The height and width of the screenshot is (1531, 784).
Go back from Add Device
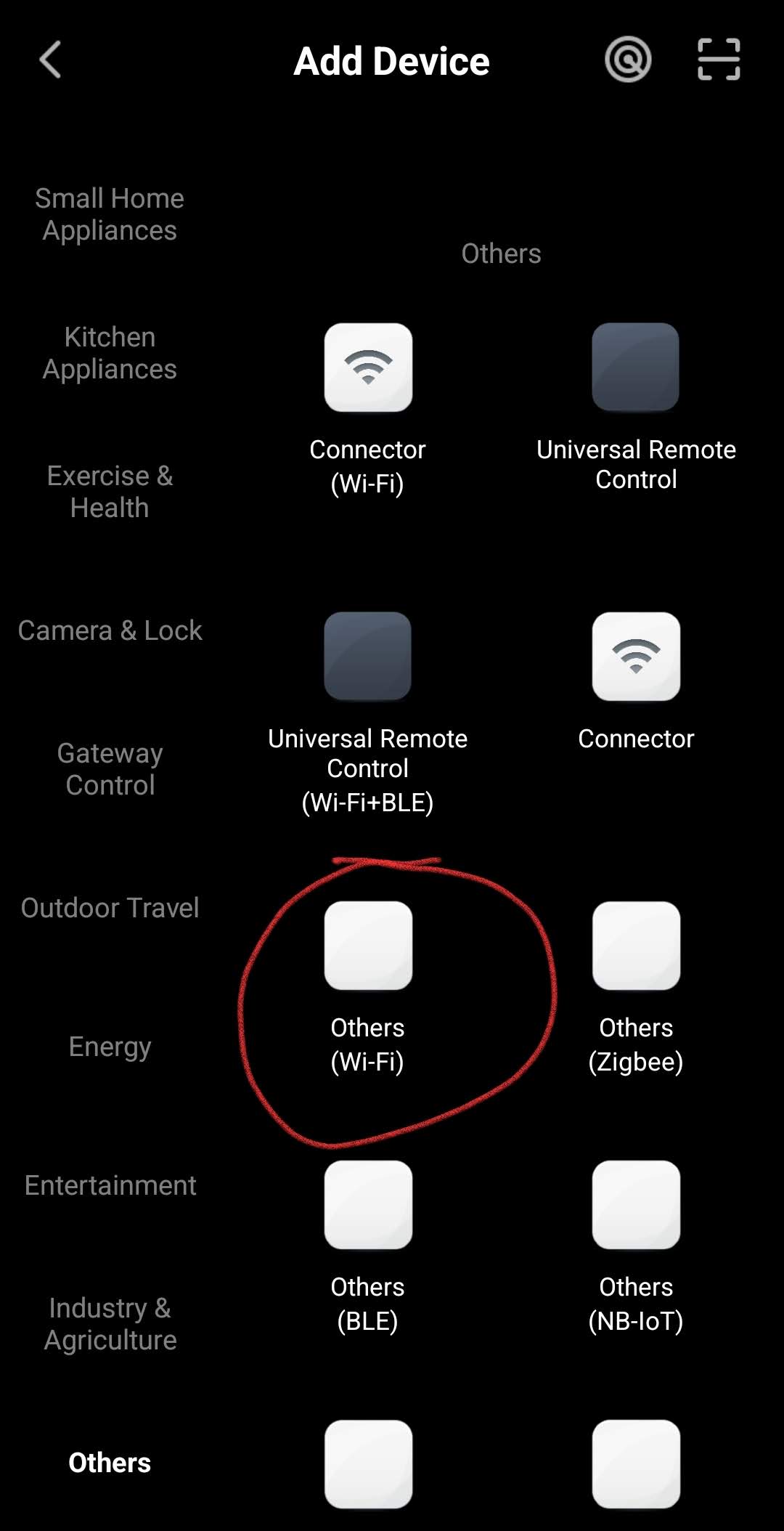click(50, 60)
